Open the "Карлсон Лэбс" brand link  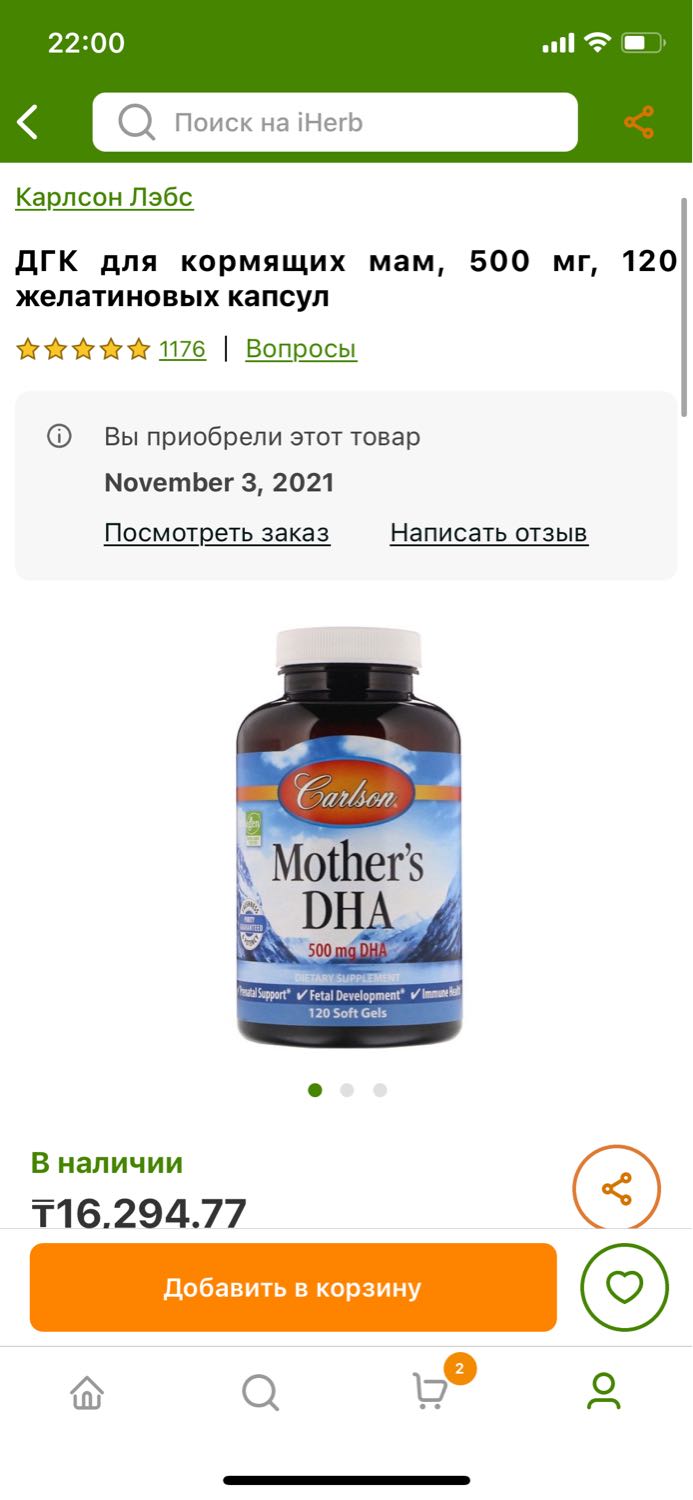click(104, 197)
